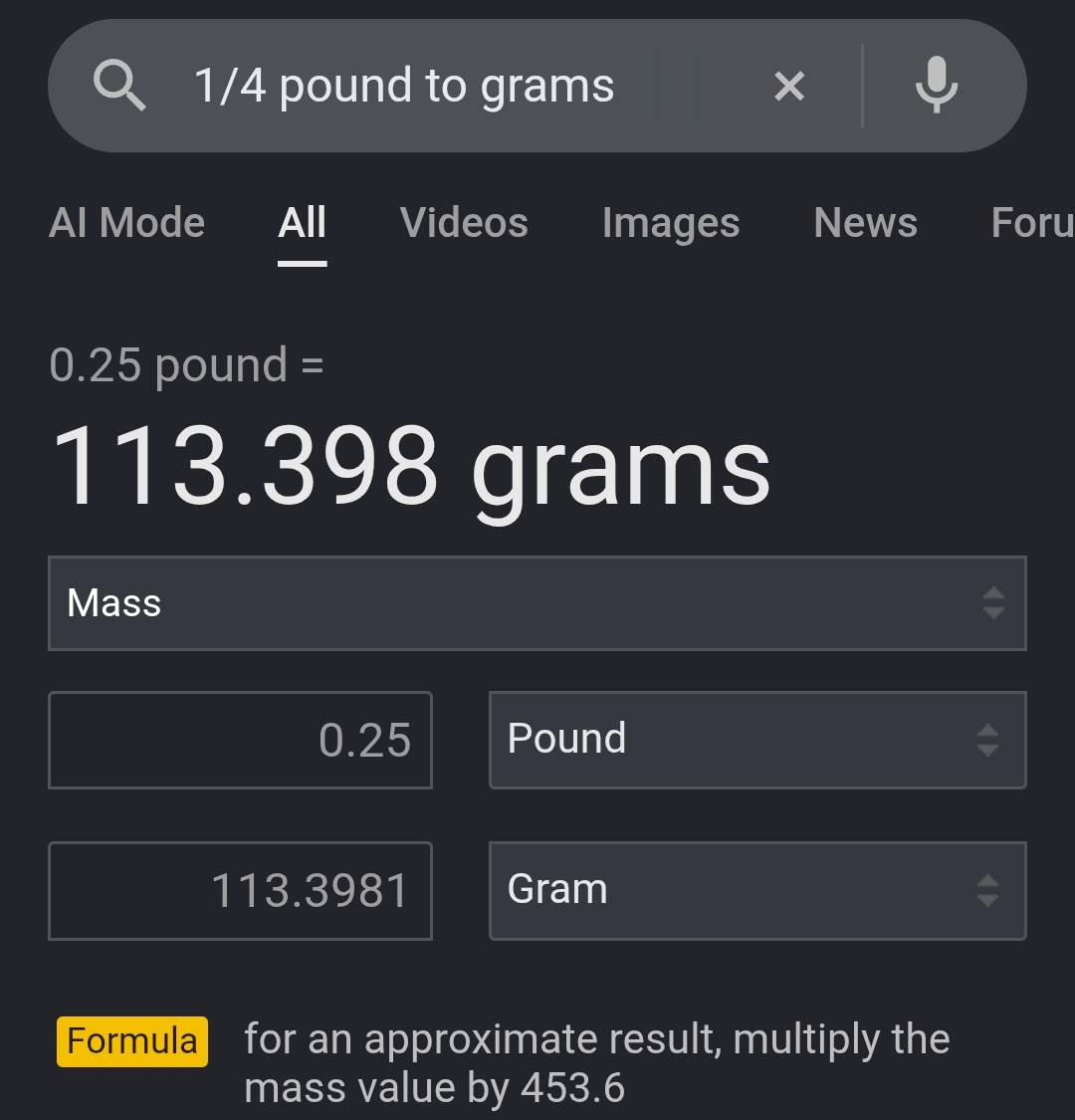Change the Pound unit dropdown

pyautogui.click(x=757, y=740)
